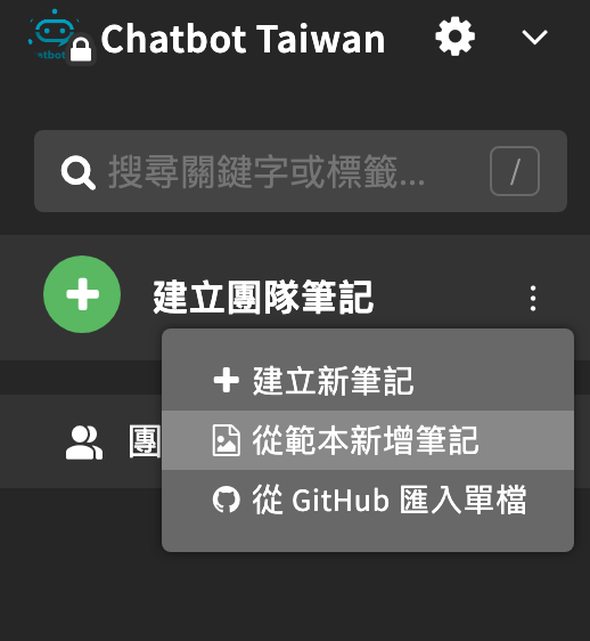Open the team settings gear
The height and width of the screenshot is (641, 590).
pyautogui.click(x=455, y=37)
